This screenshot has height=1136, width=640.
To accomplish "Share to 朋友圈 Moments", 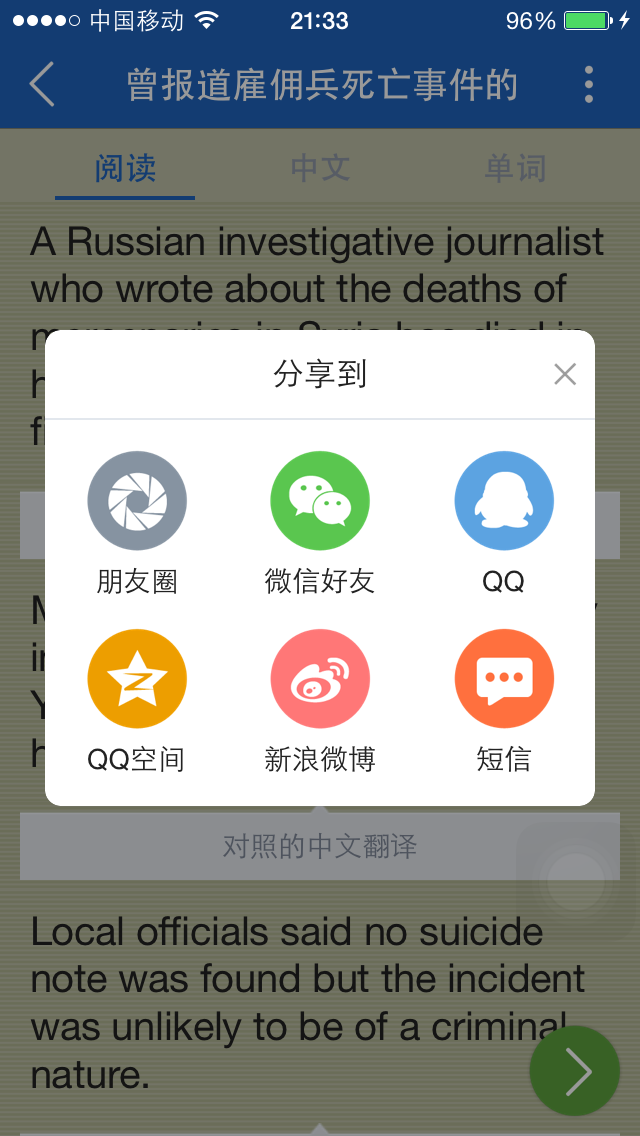I will pyautogui.click(x=137, y=501).
